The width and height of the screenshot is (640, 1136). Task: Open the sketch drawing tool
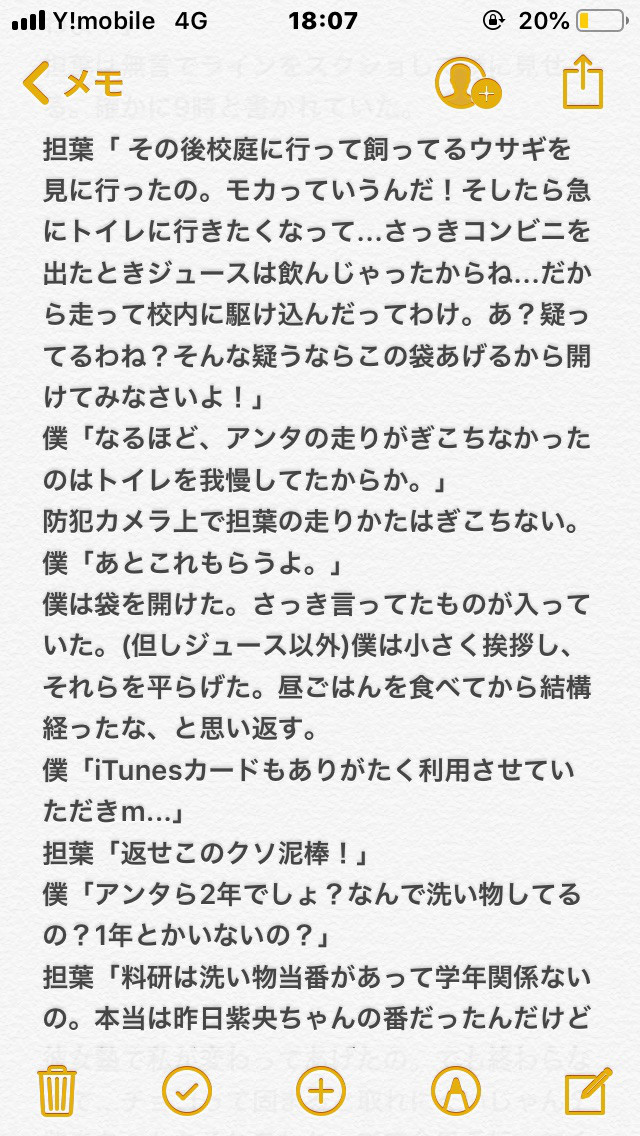point(455,1090)
